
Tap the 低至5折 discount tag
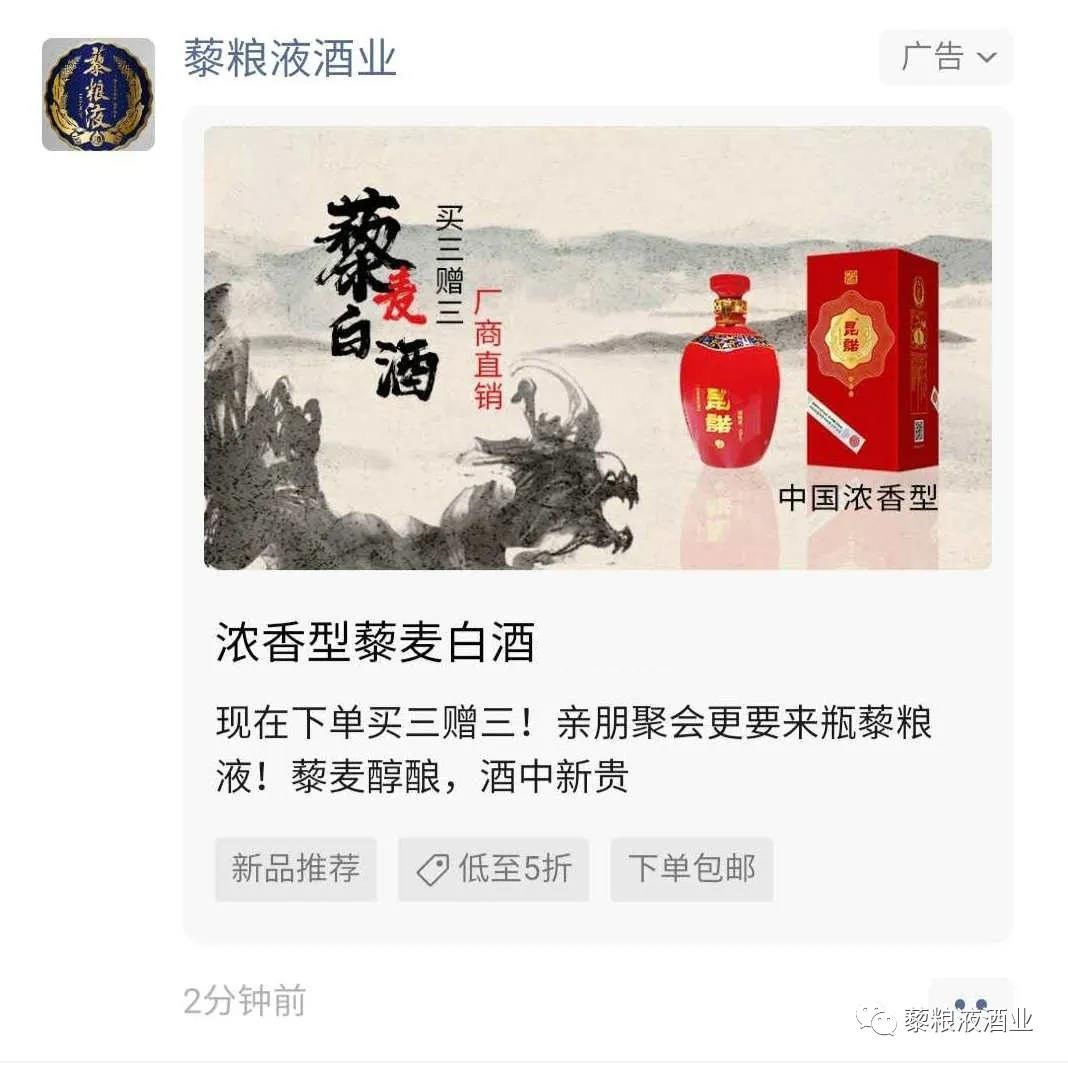click(x=494, y=868)
